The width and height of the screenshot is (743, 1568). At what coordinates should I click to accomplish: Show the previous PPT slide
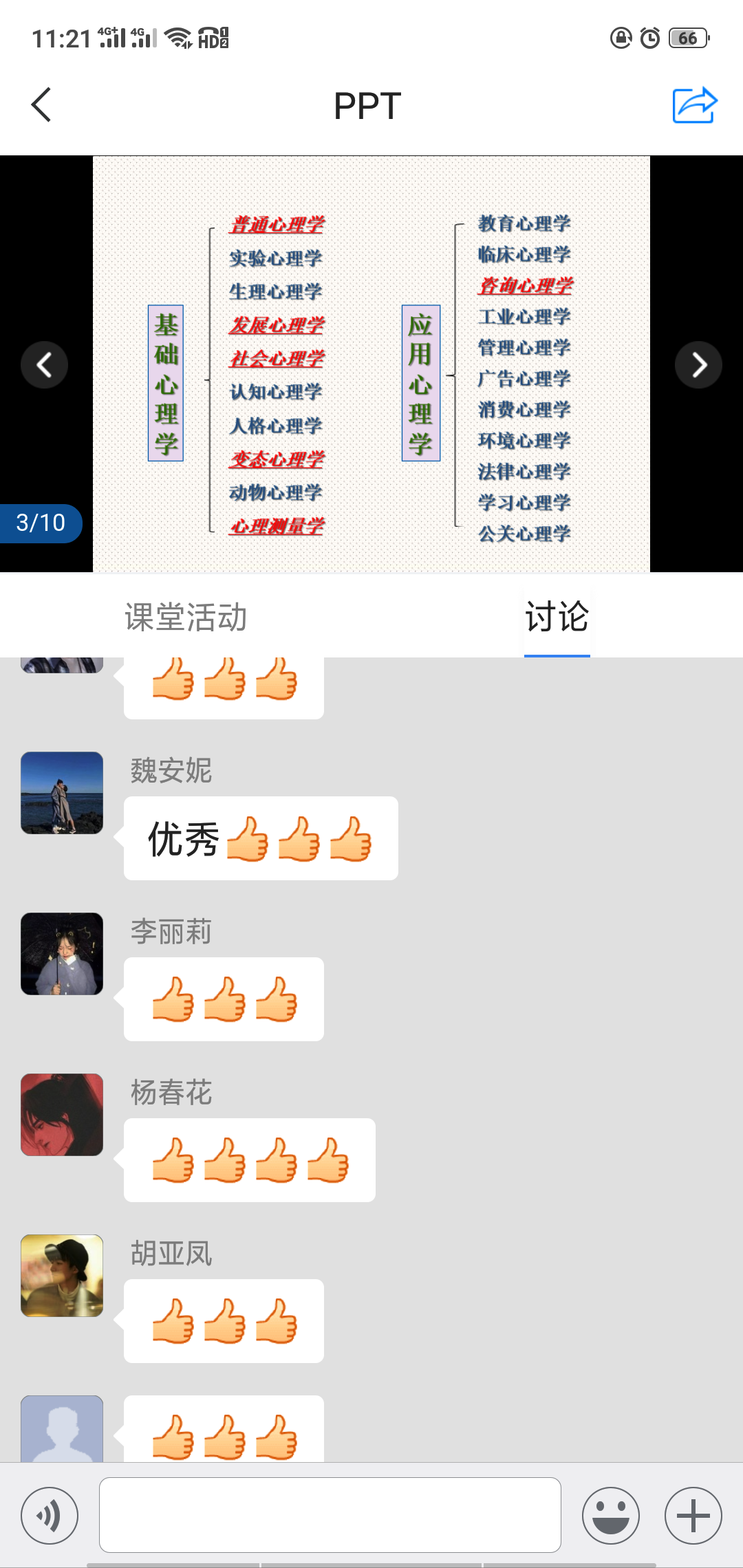[45, 364]
